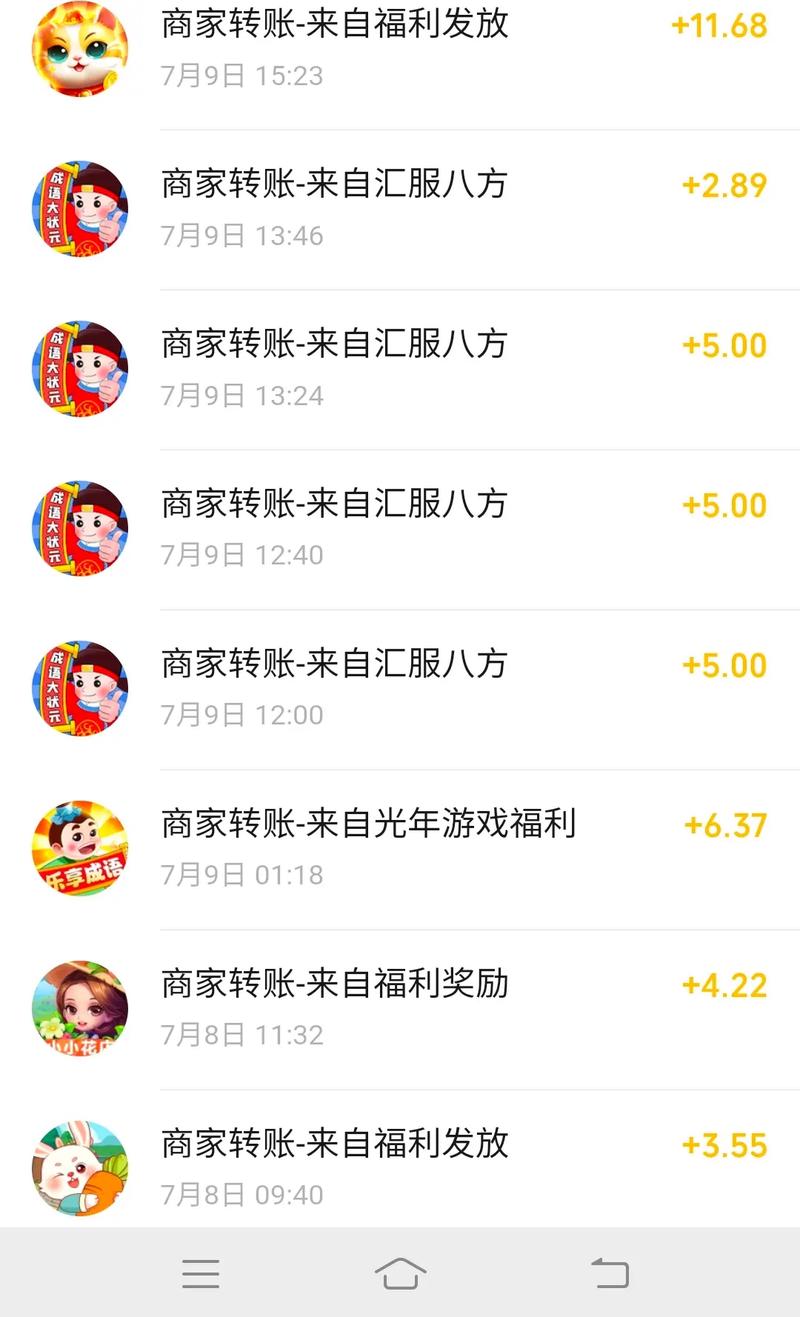This screenshot has width=800, height=1317.
Task: Open the +11.68 transaction amount
Action: (x=721, y=26)
